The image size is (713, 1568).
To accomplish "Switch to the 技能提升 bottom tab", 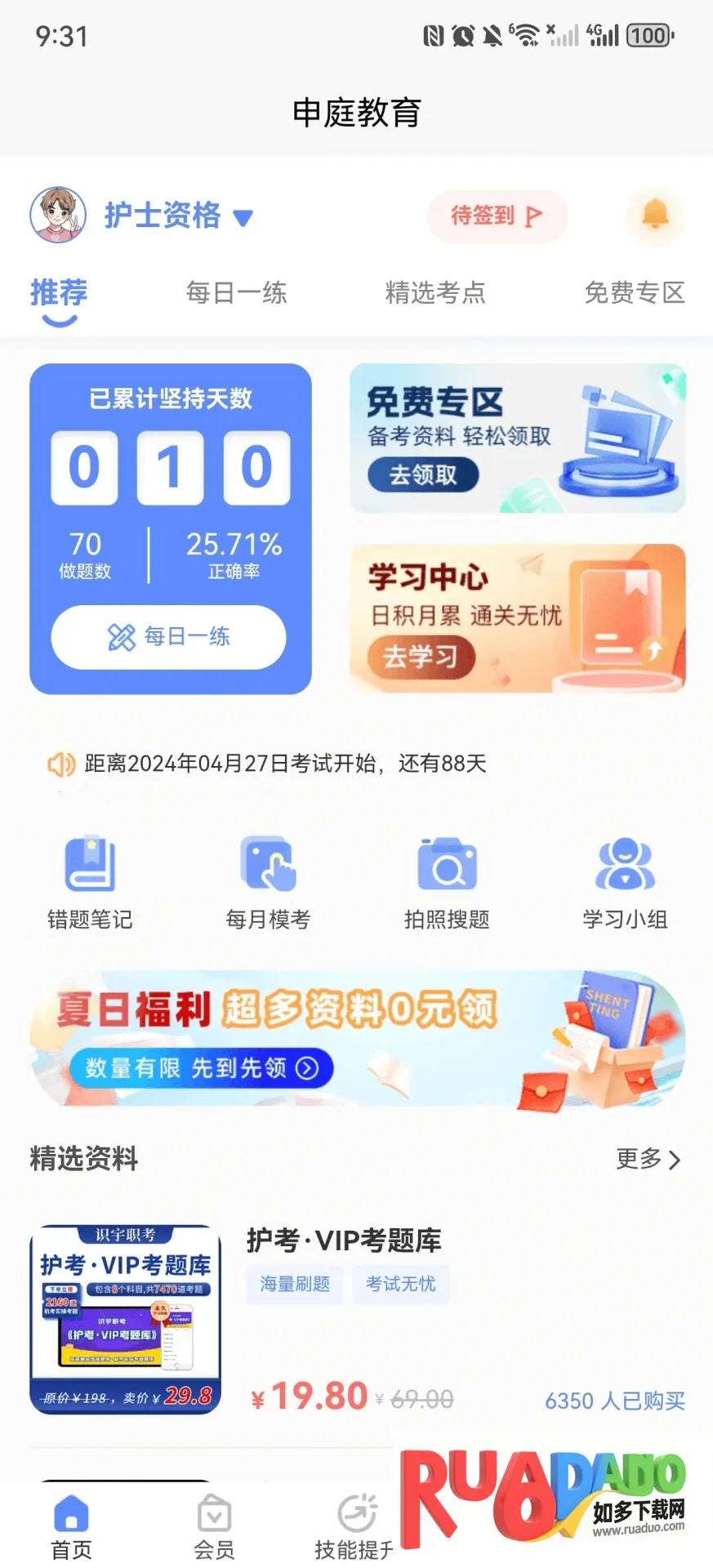I will (354, 1526).
